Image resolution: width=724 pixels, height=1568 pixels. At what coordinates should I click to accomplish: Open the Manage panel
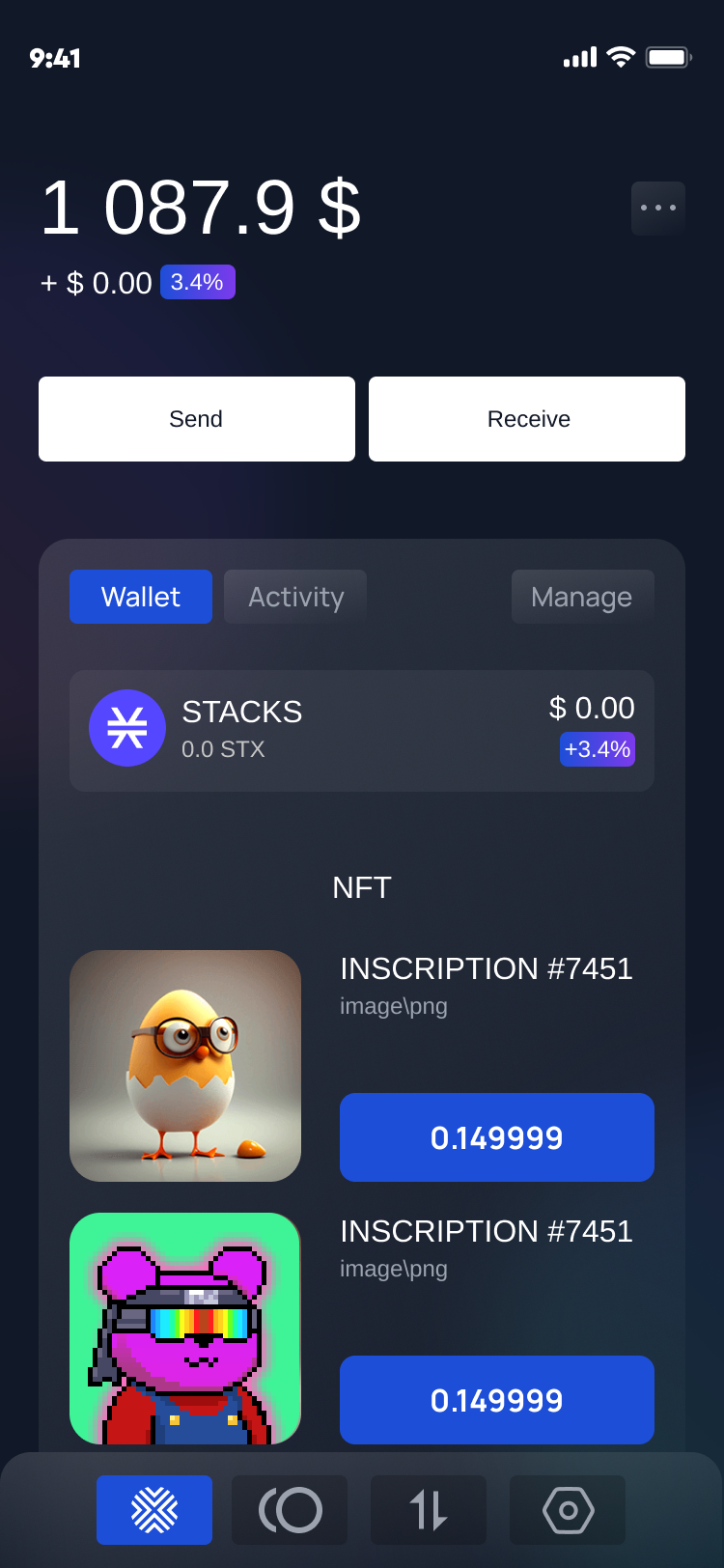pyautogui.click(x=583, y=597)
